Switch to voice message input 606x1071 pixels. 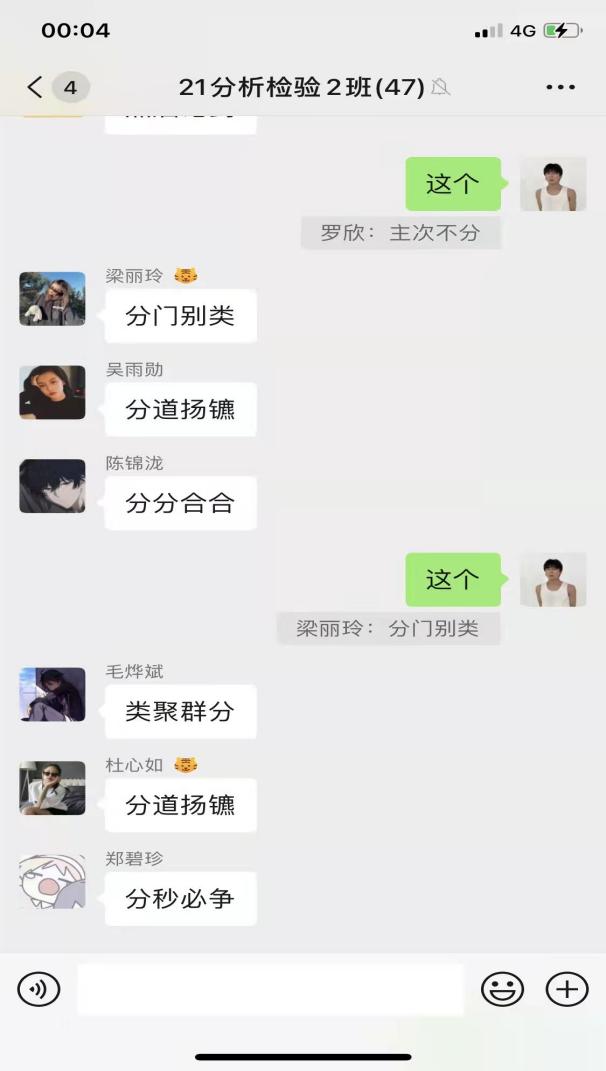[x=39, y=990]
